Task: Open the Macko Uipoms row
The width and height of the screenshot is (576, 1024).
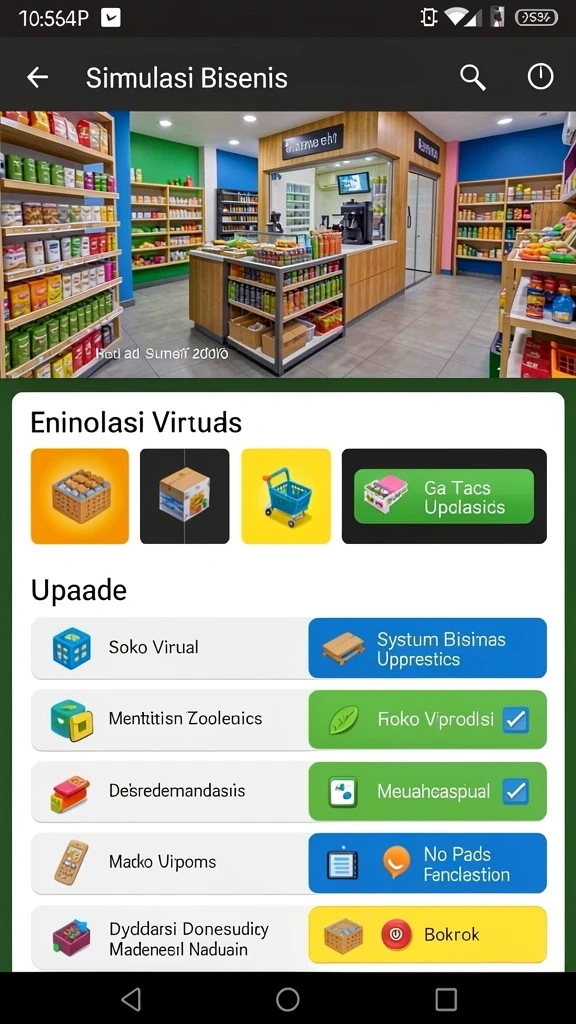Action: pos(170,863)
